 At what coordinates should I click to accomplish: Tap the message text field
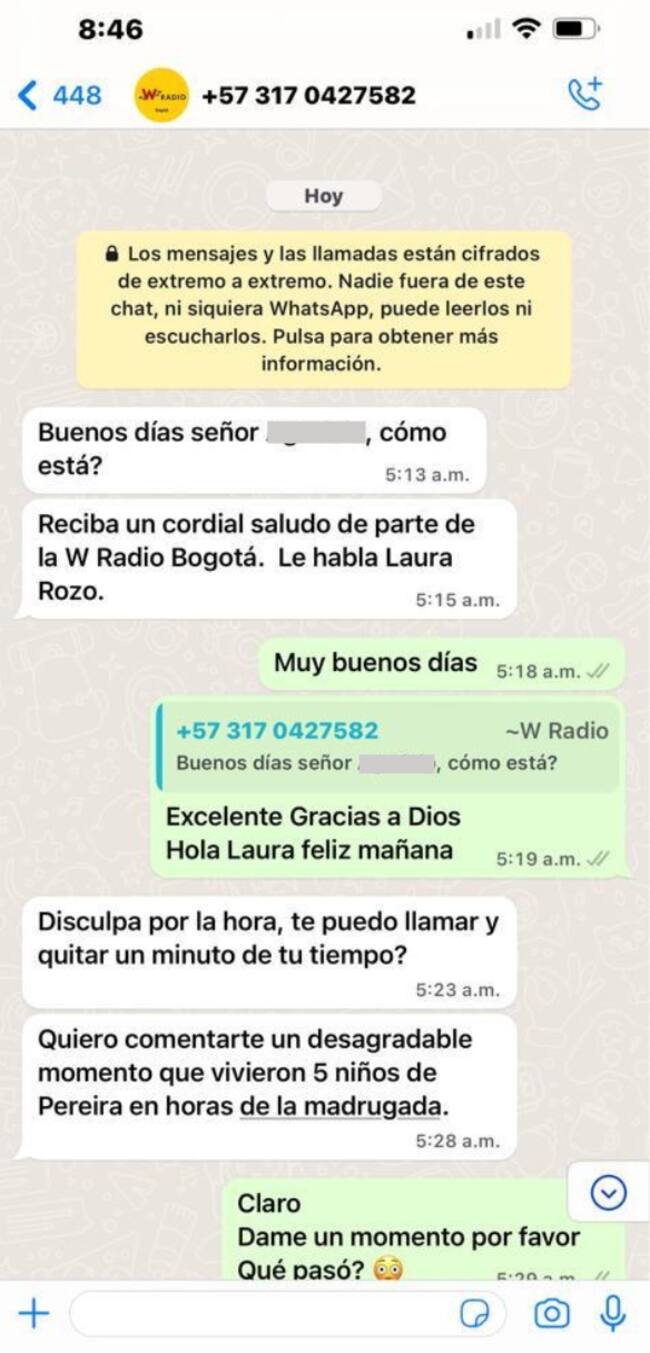[260, 1313]
